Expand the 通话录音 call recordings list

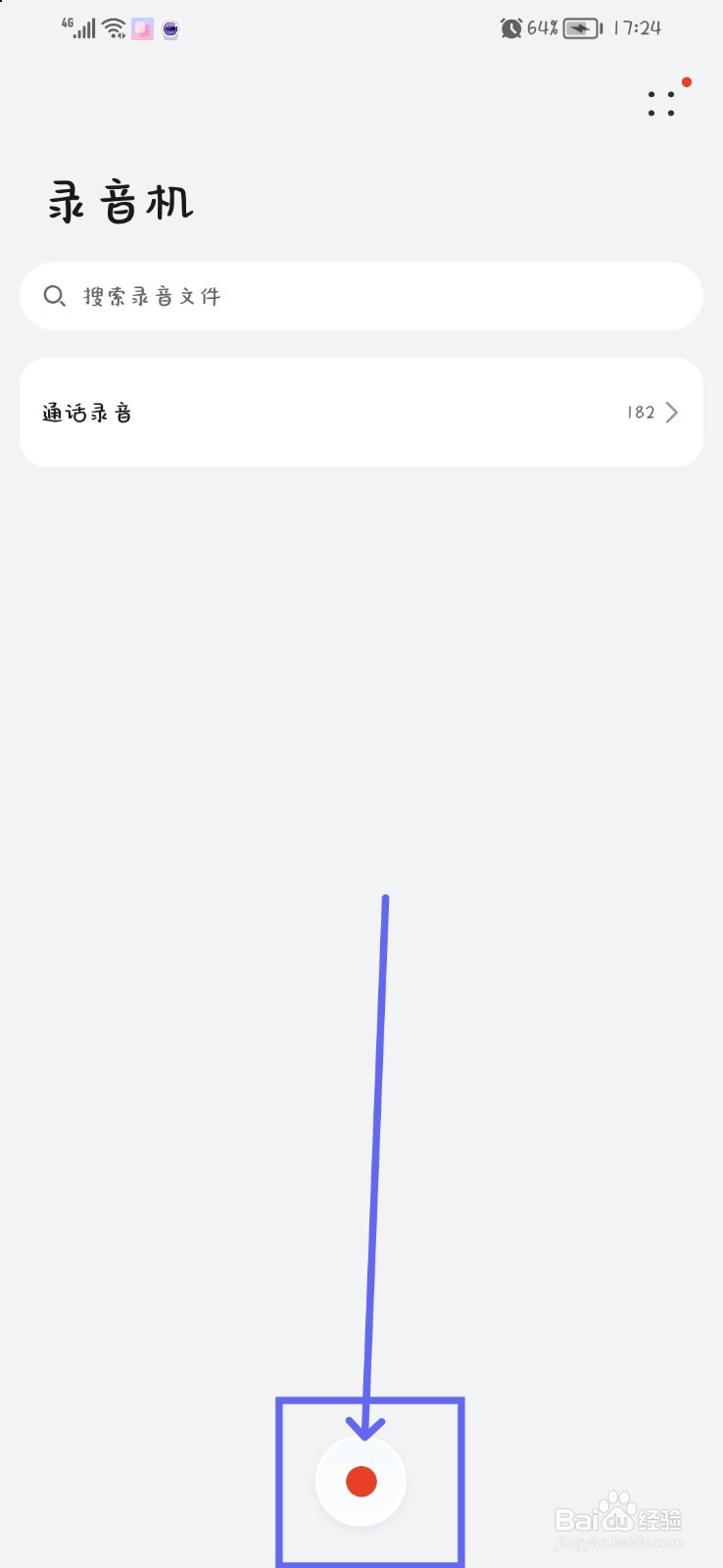pyautogui.click(x=361, y=412)
